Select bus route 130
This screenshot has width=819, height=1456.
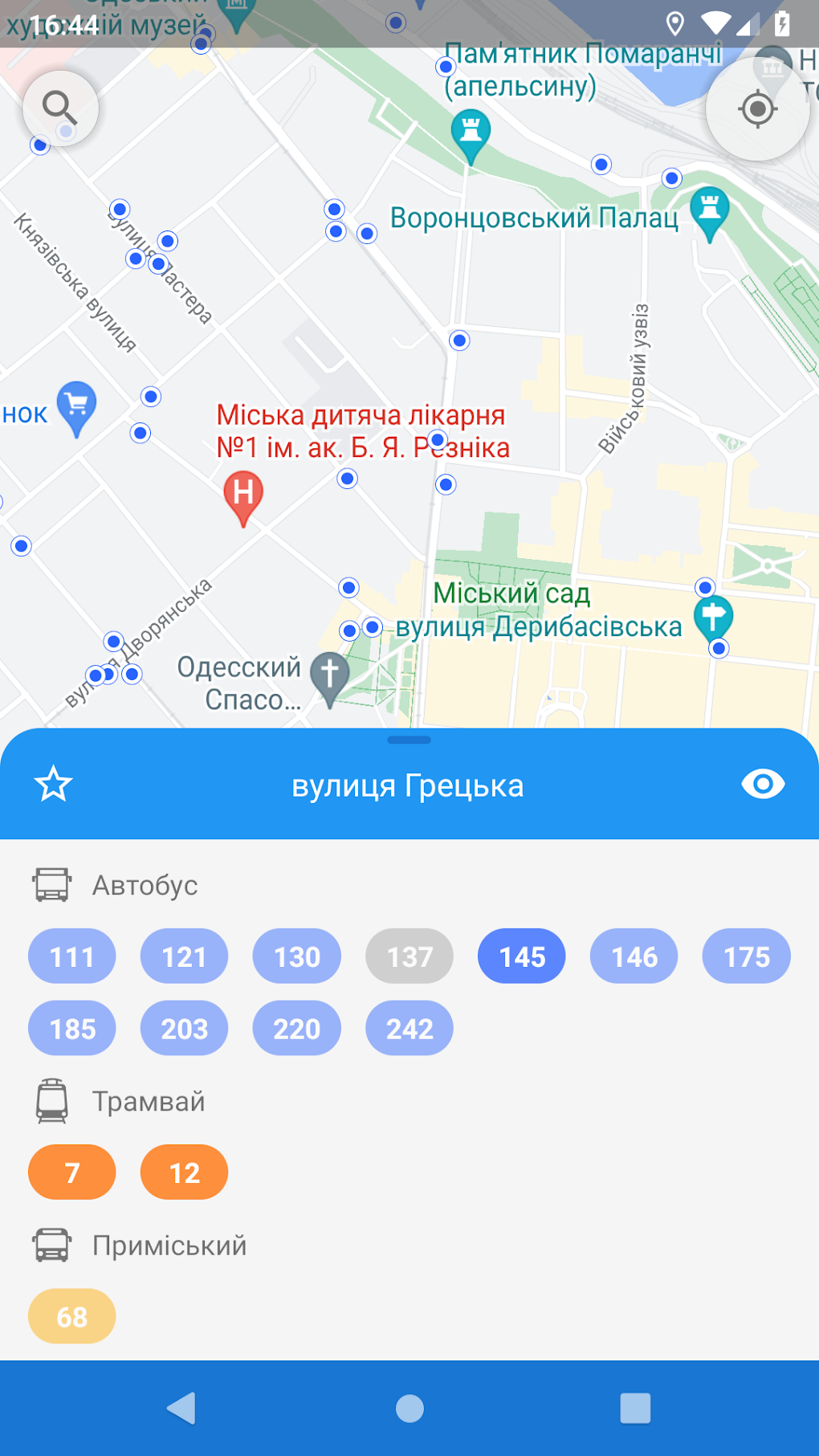coord(297,956)
